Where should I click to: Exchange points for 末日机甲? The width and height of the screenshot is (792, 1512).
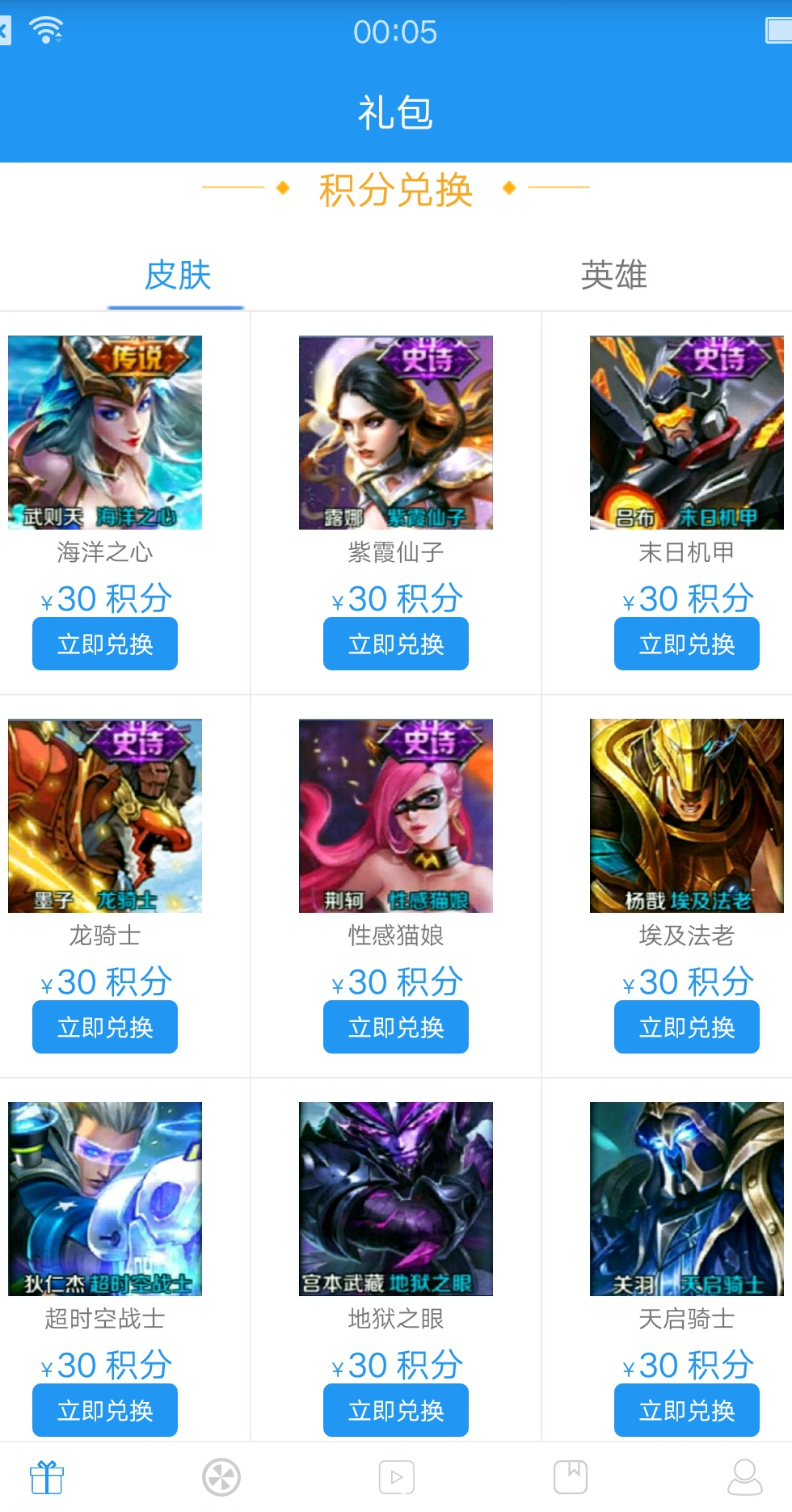pyautogui.click(x=687, y=644)
